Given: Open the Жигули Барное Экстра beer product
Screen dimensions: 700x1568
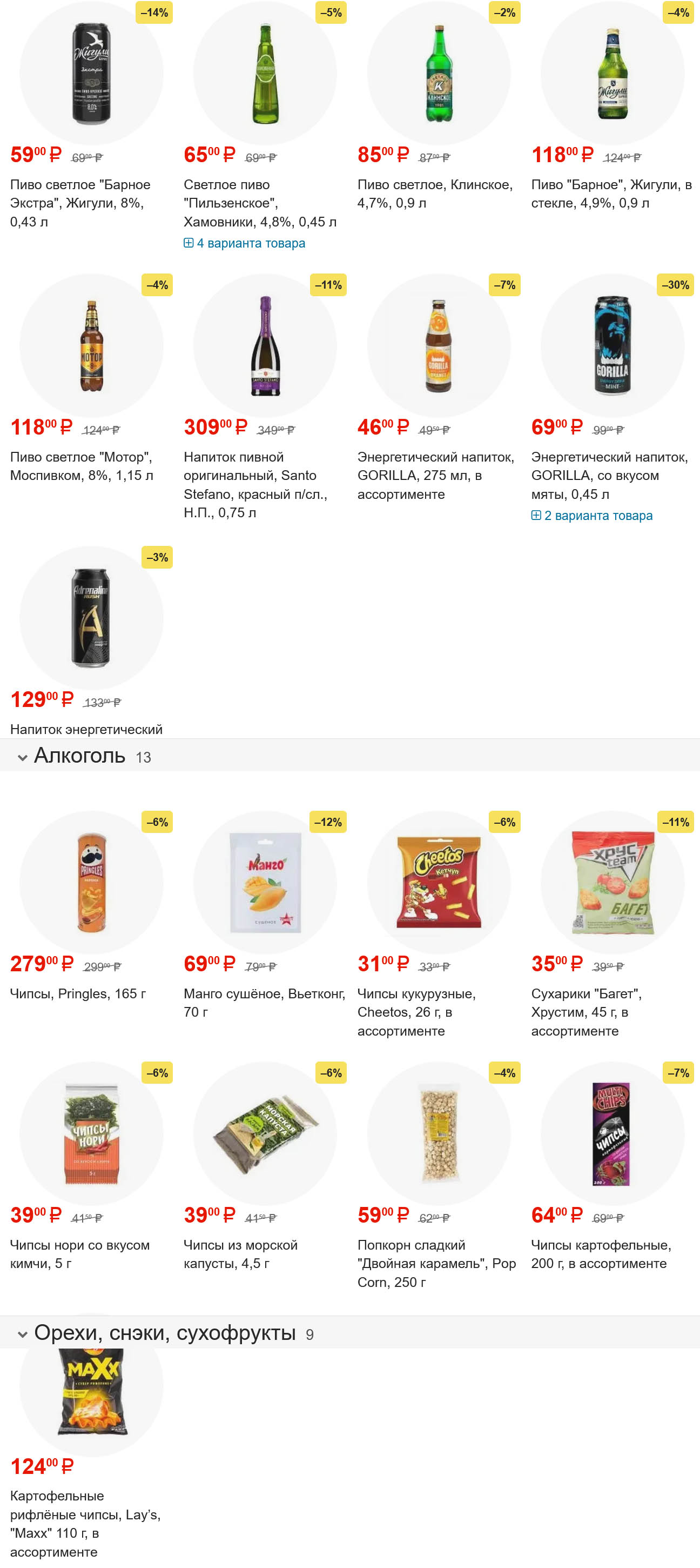Looking at the screenshot, I should coord(80,202).
